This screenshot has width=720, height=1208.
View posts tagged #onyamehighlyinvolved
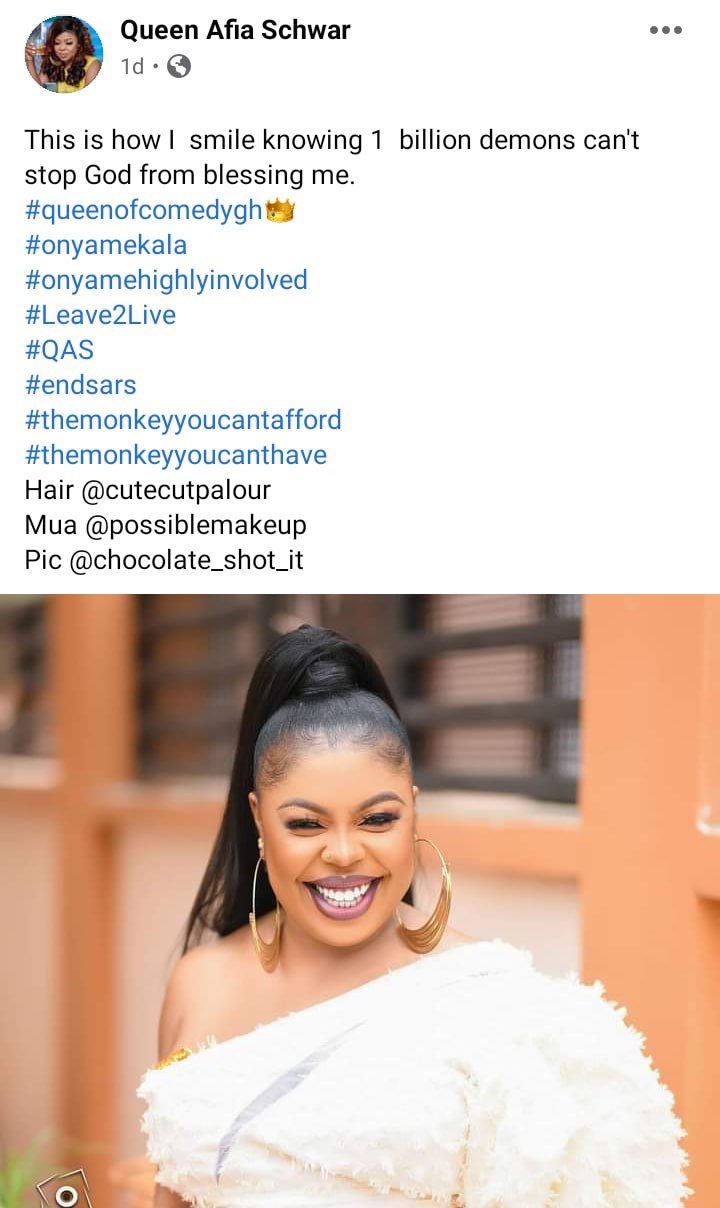pos(166,280)
